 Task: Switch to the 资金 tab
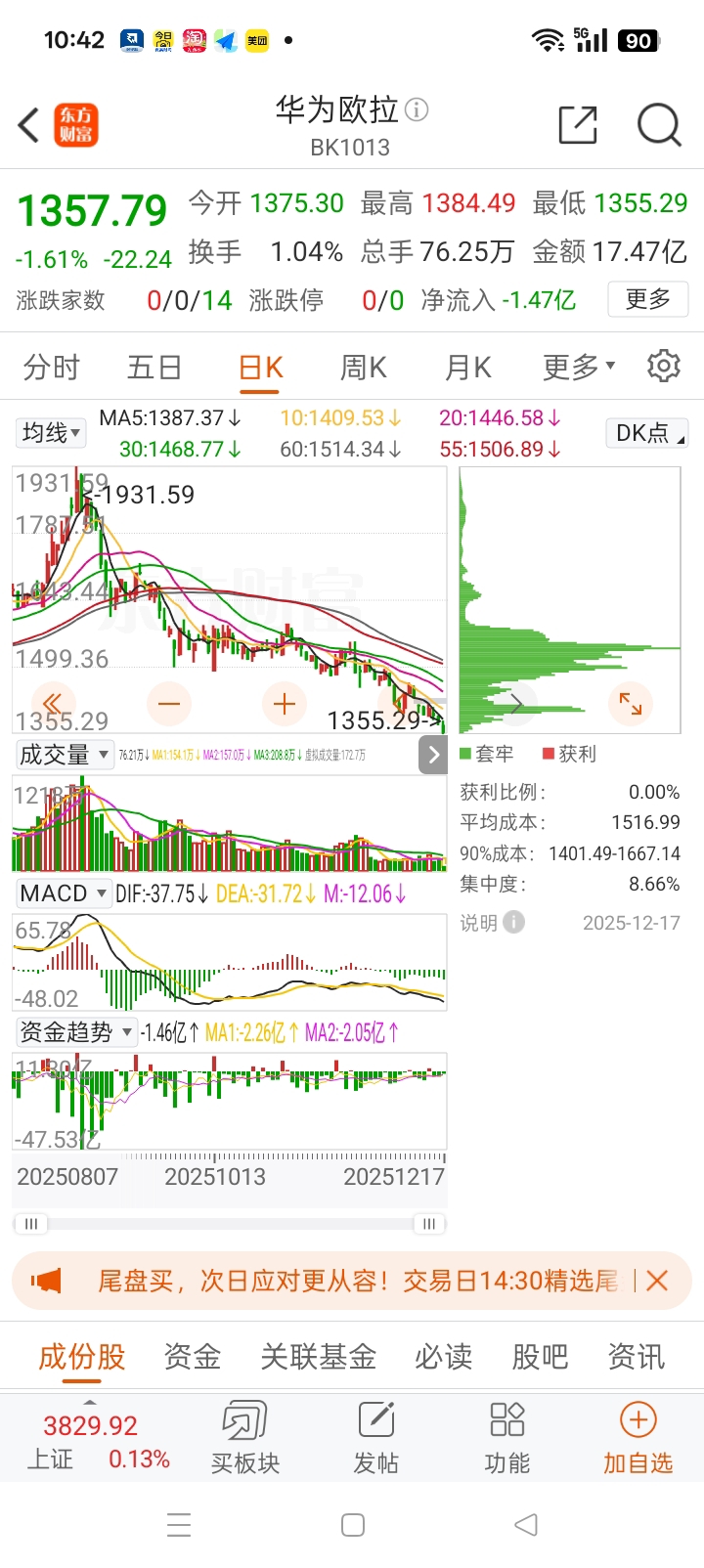(x=192, y=1357)
